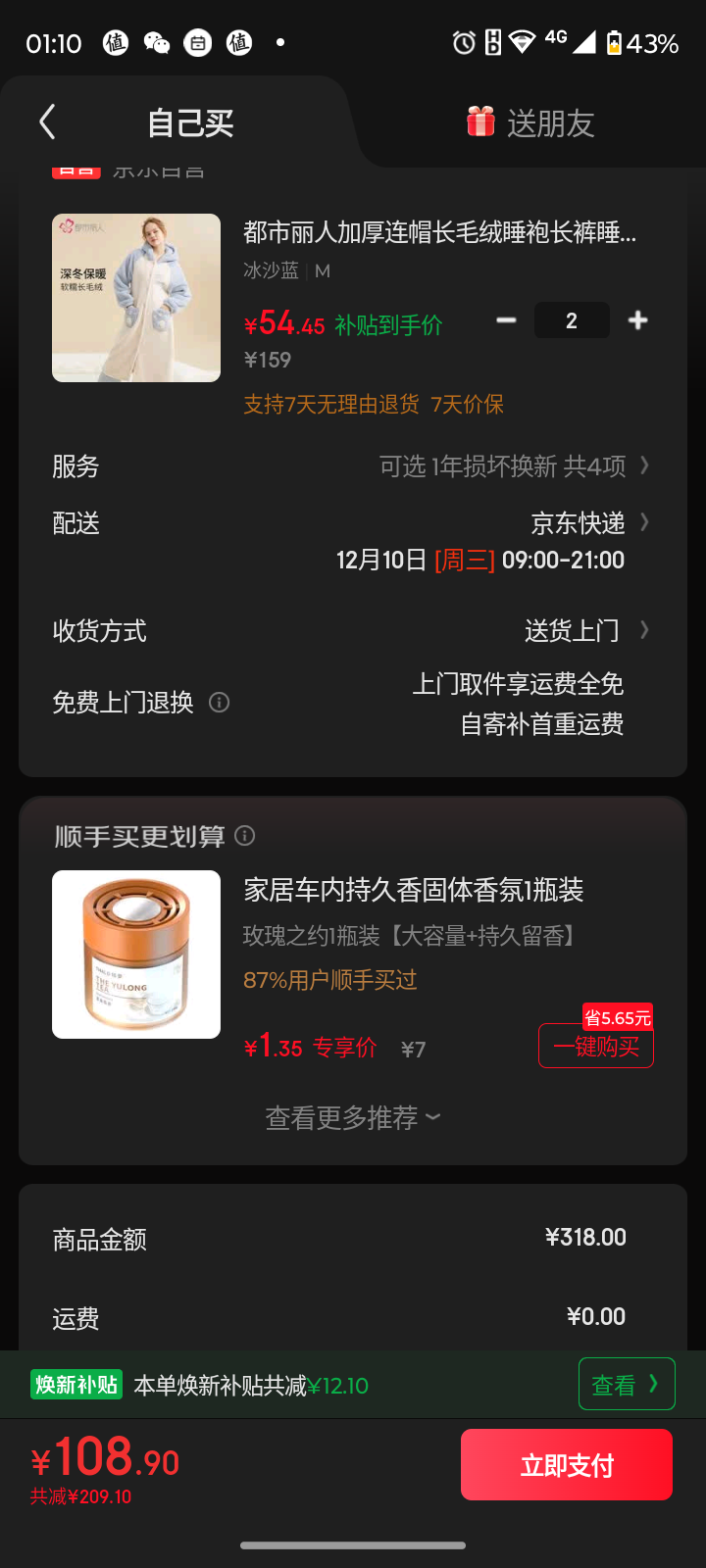Image resolution: width=706 pixels, height=1568 pixels.
Task: Show info about 顺手买更划算
Action: point(245,836)
